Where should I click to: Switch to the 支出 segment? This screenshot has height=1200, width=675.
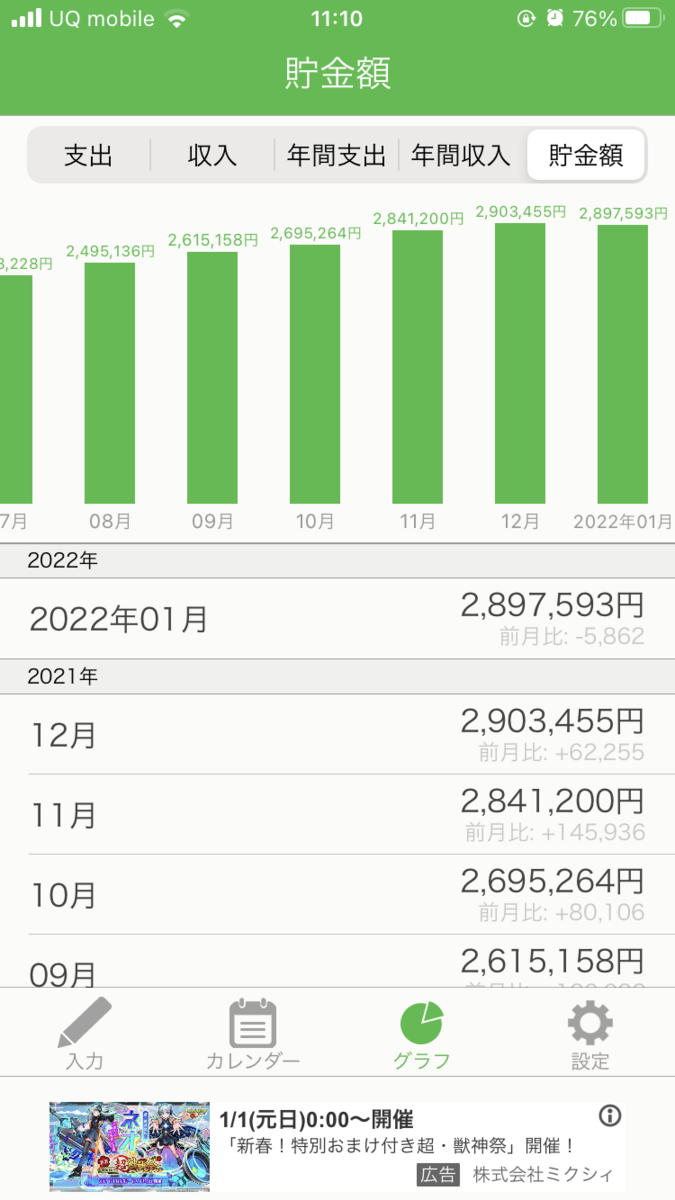click(88, 155)
